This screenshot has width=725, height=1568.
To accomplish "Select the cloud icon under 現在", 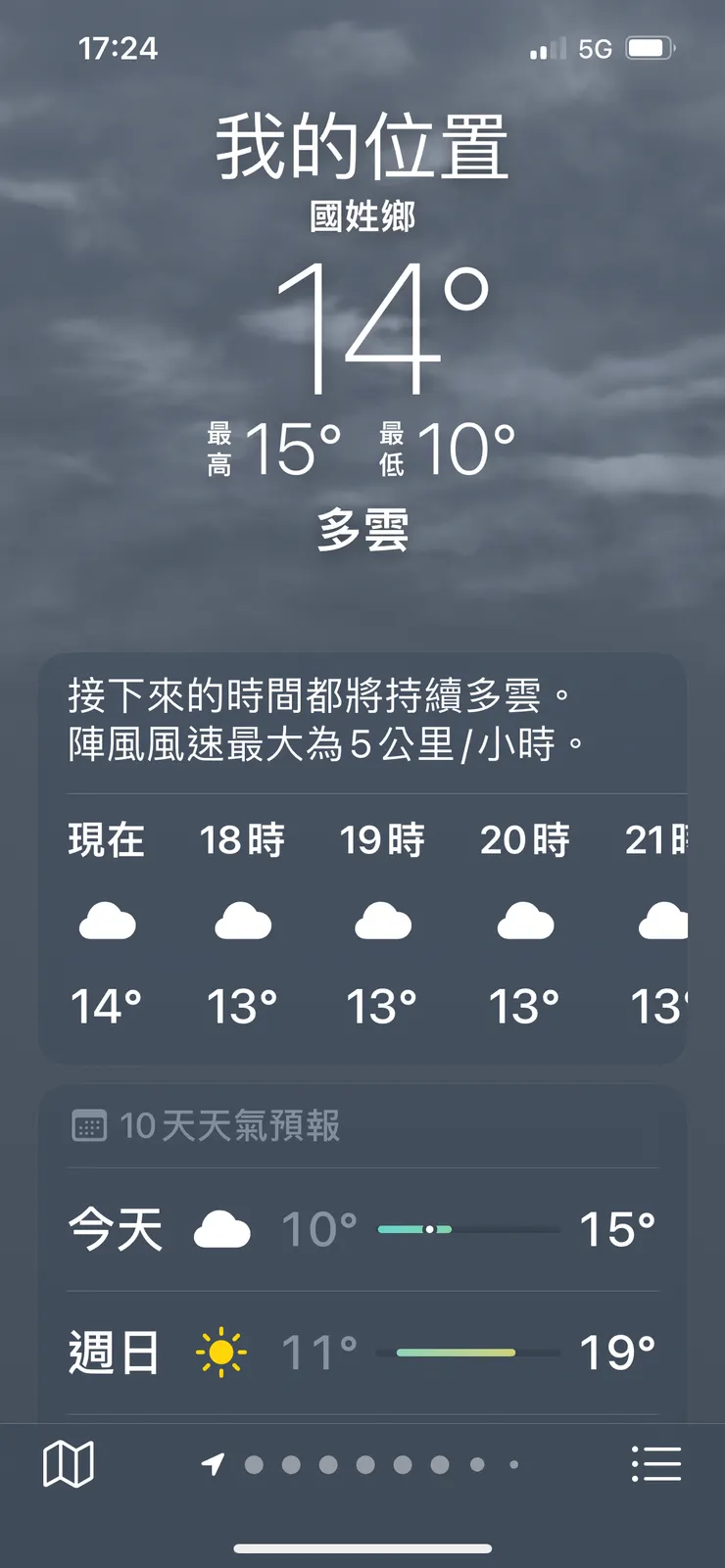I will (107, 921).
